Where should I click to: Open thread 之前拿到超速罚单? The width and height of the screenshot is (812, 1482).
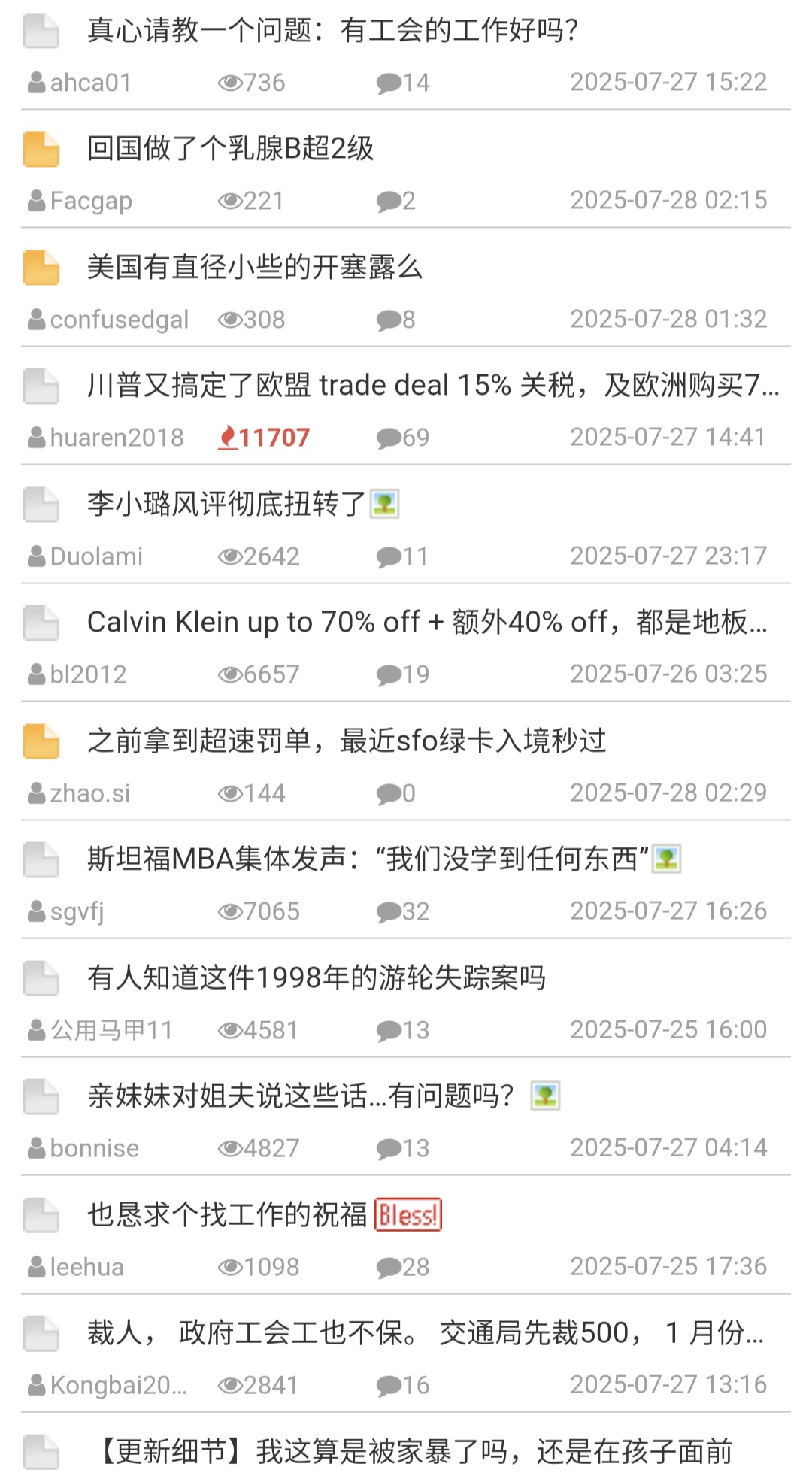click(x=346, y=741)
